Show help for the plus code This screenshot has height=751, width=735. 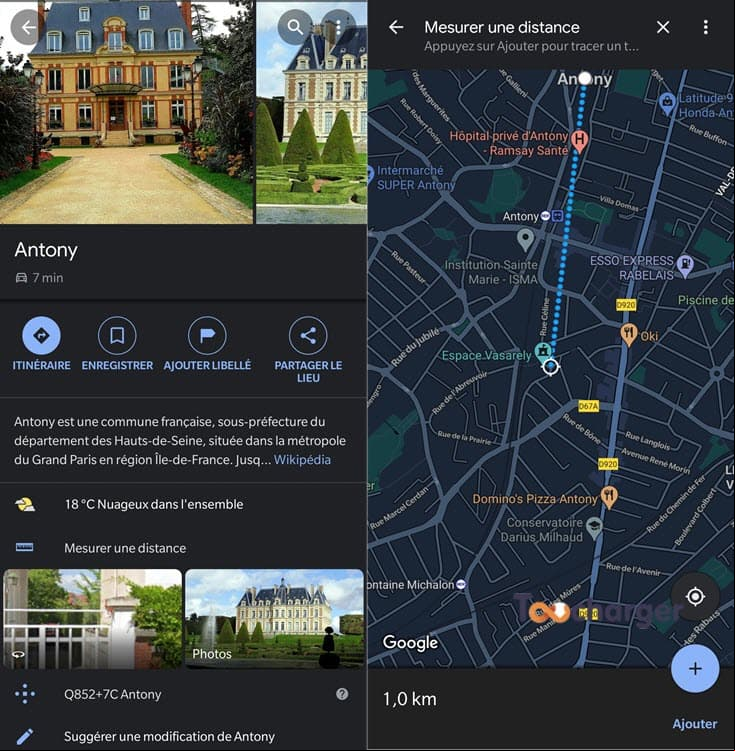tap(342, 694)
